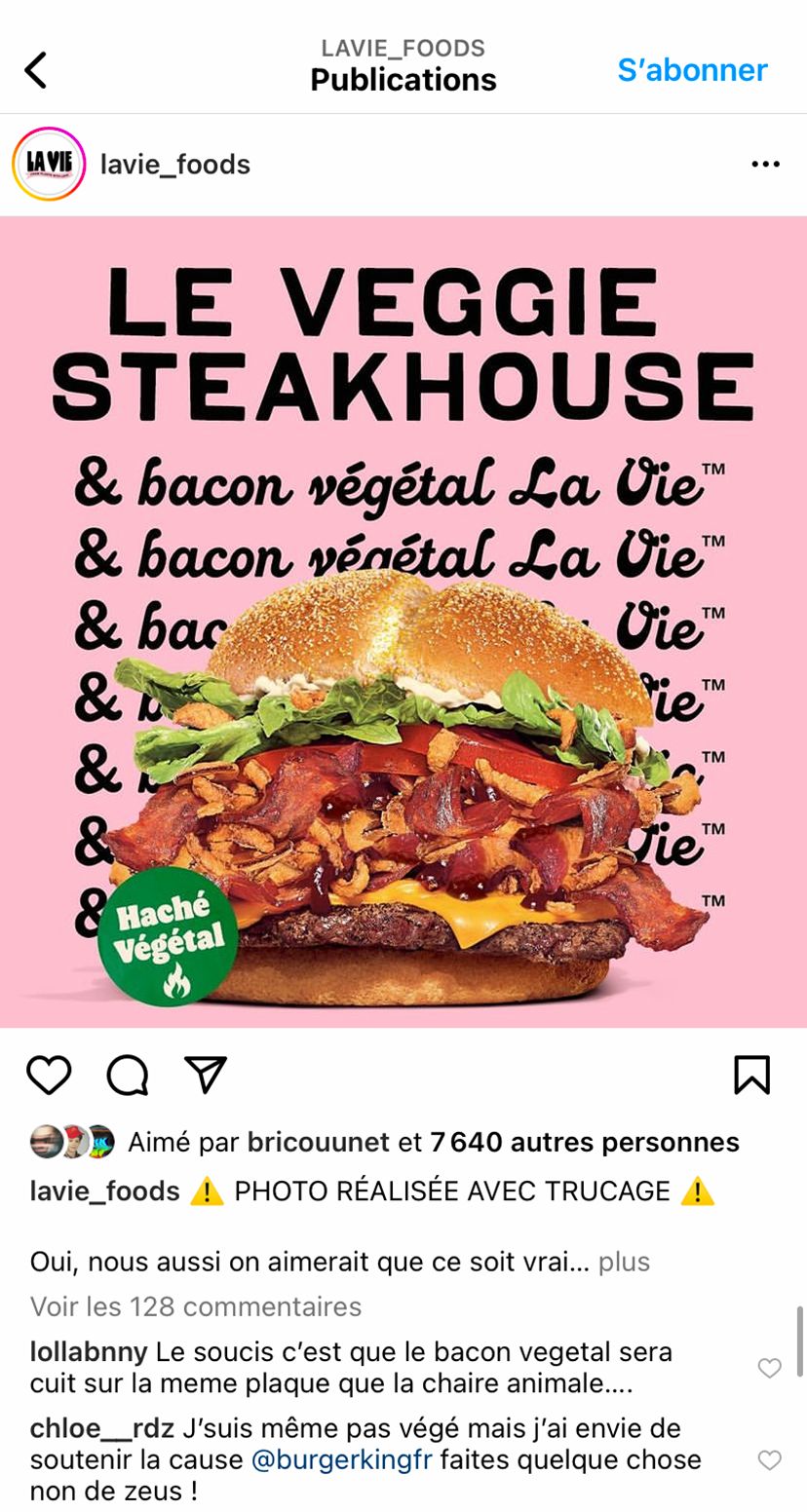Tap S'abonner to follow lavie_foods
Viewport: 807px width, 1512px height.
click(x=692, y=70)
